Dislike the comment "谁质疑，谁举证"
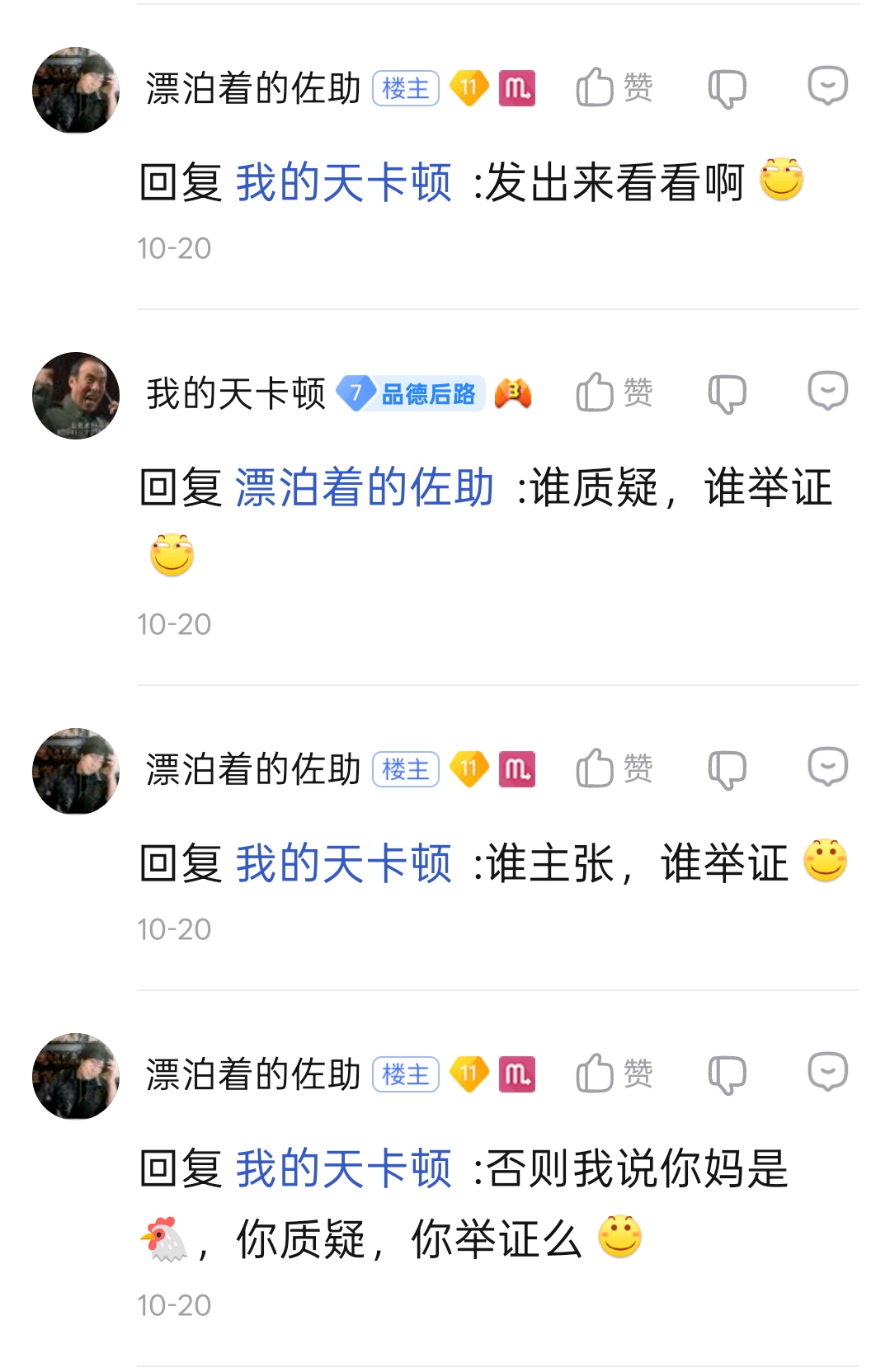The width and height of the screenshot is (890, 1372). click(x=727, y=393)
